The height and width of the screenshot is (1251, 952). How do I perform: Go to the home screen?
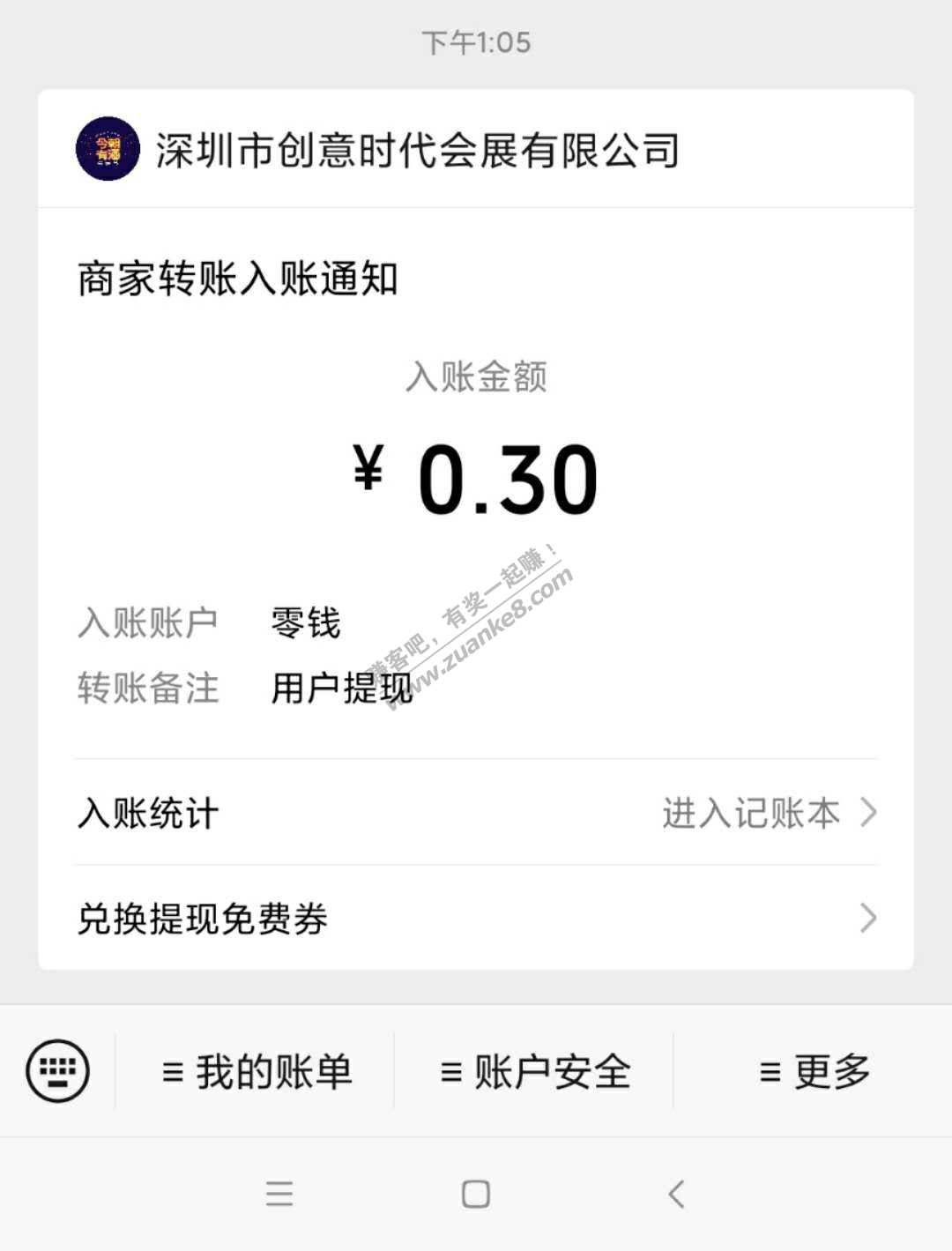[476, 1194]
